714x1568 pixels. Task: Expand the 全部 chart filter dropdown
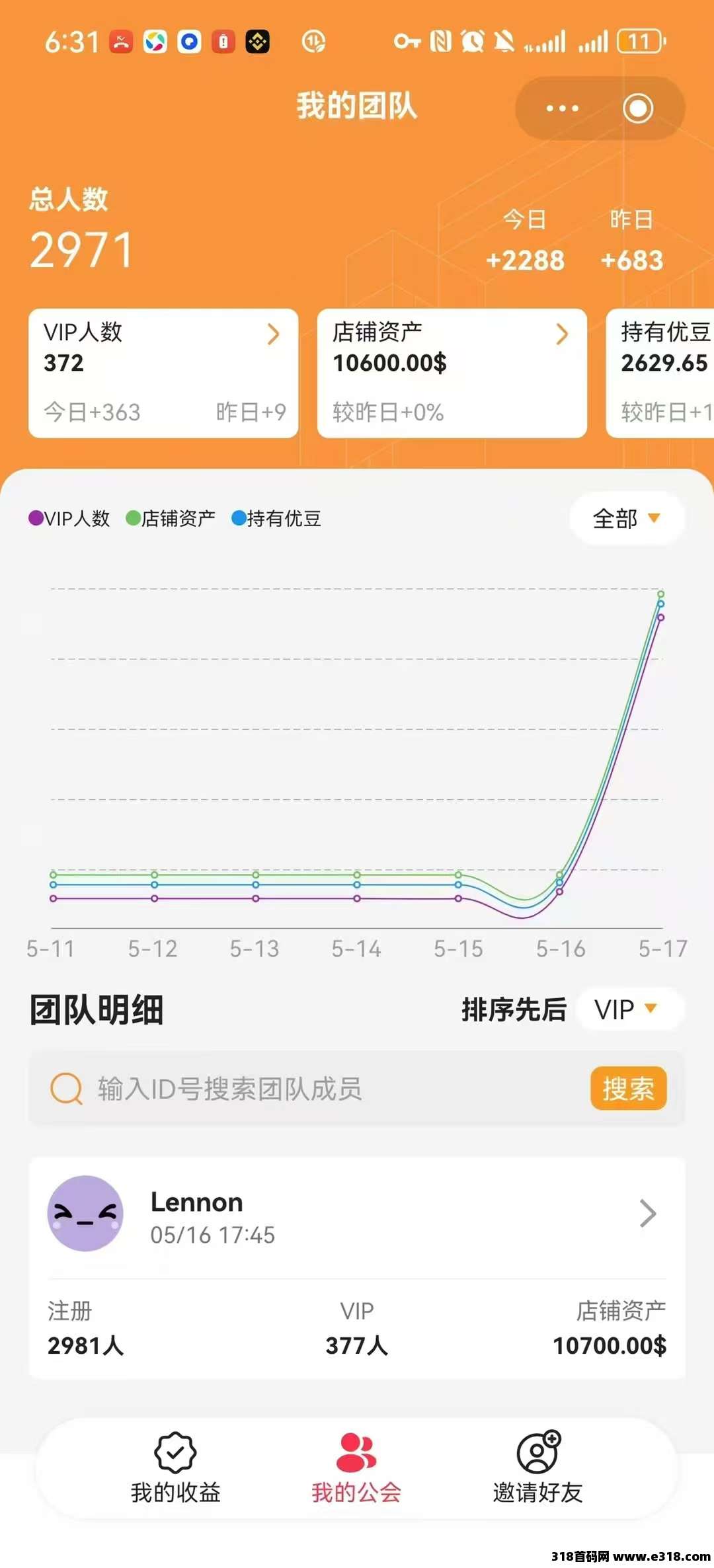[626, 518]
